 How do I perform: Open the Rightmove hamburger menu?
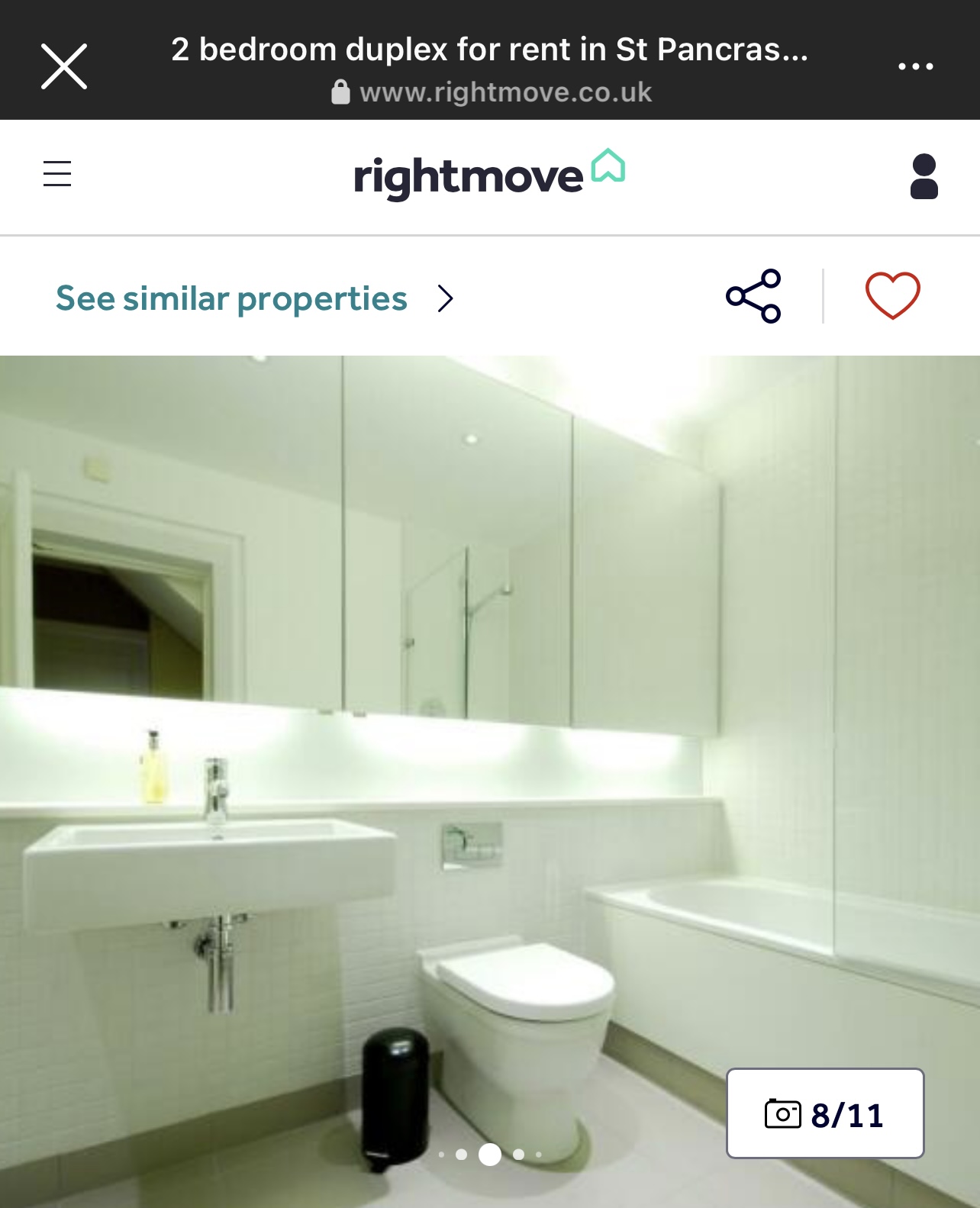tap(57, 174)
